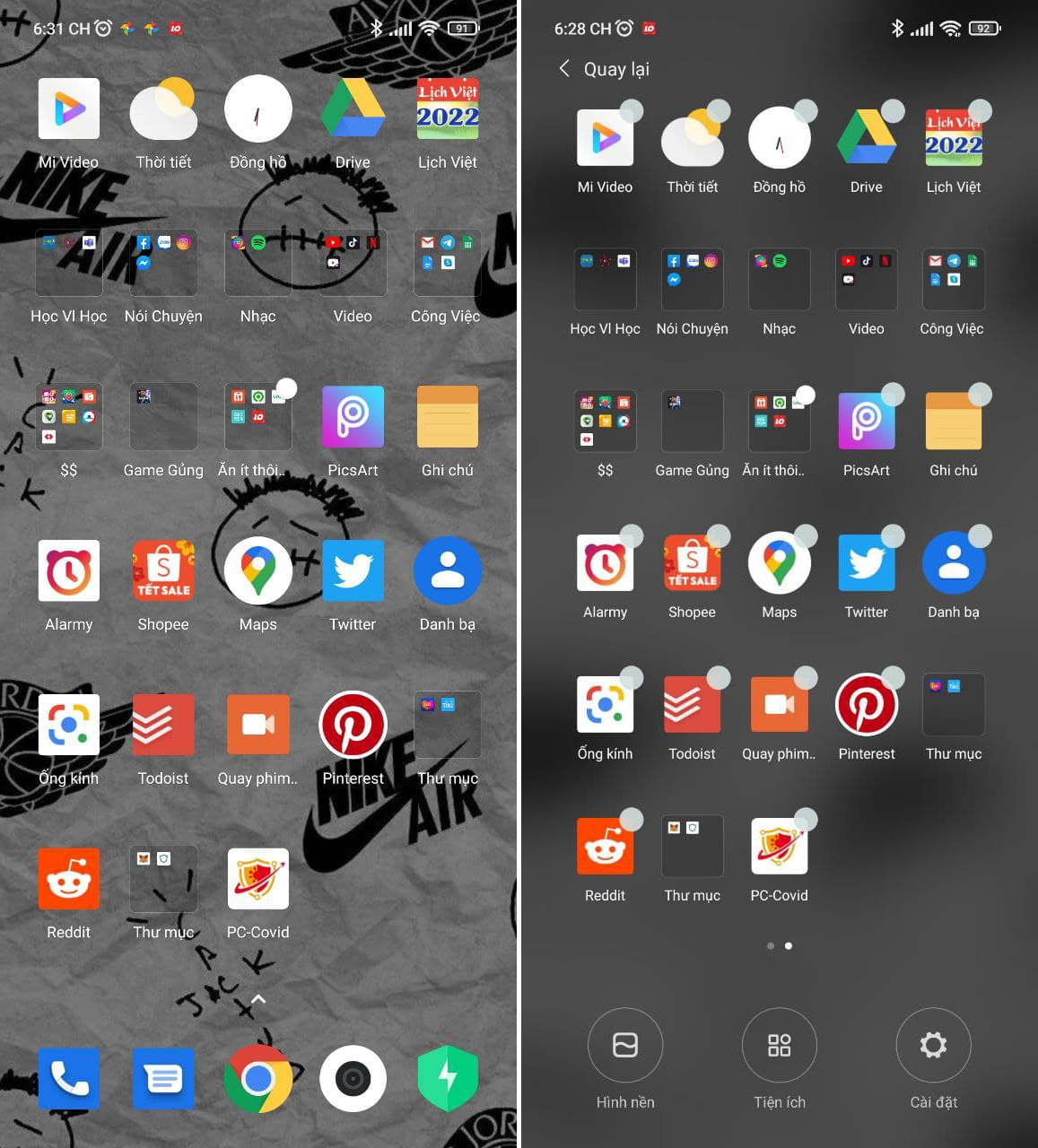Viewport: 1038px width, 1148px height.
Task: Launch the Phone dialer from the dock
Action: point(69,1078)
